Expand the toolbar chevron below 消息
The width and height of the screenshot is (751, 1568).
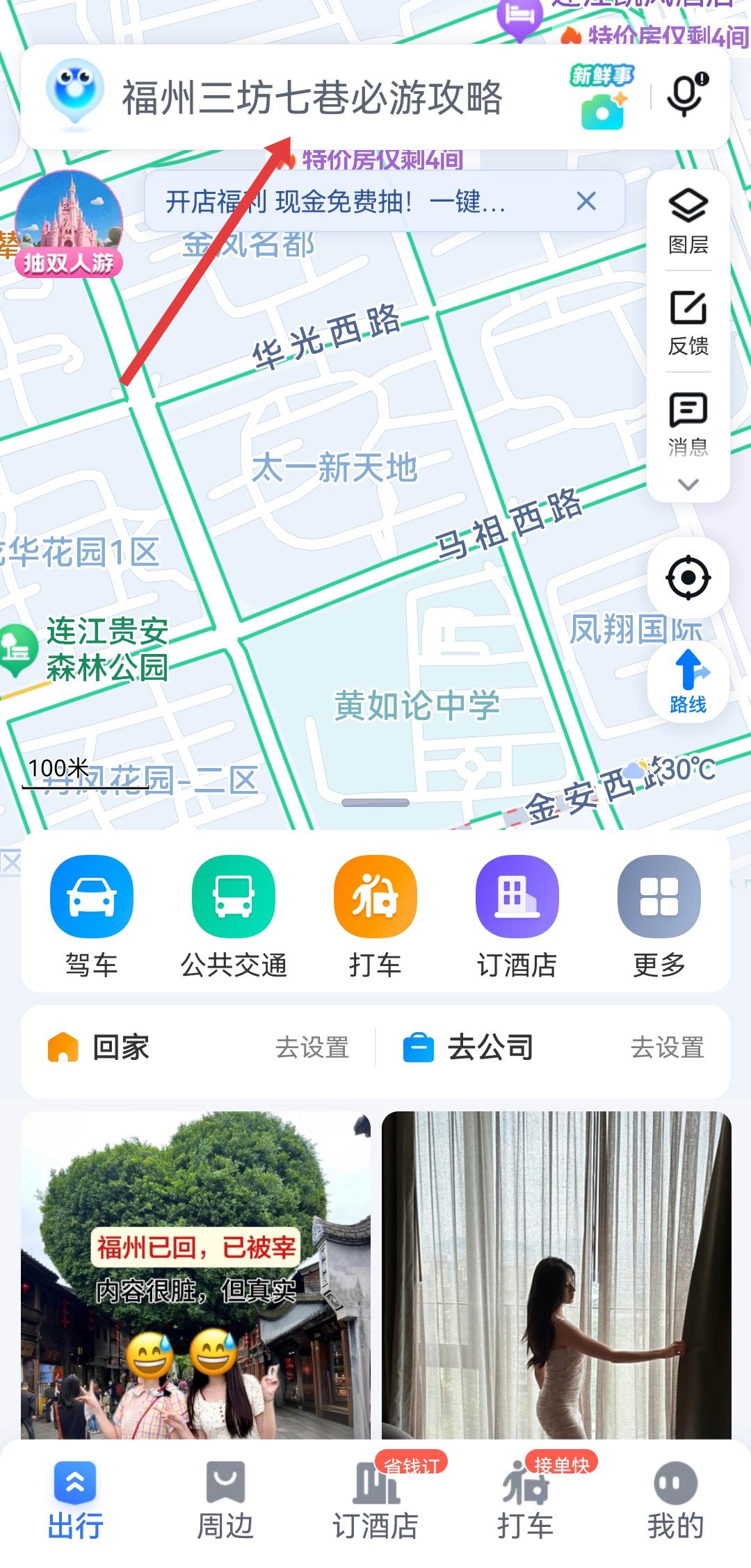pyautogui.click(x=688, y=484)
